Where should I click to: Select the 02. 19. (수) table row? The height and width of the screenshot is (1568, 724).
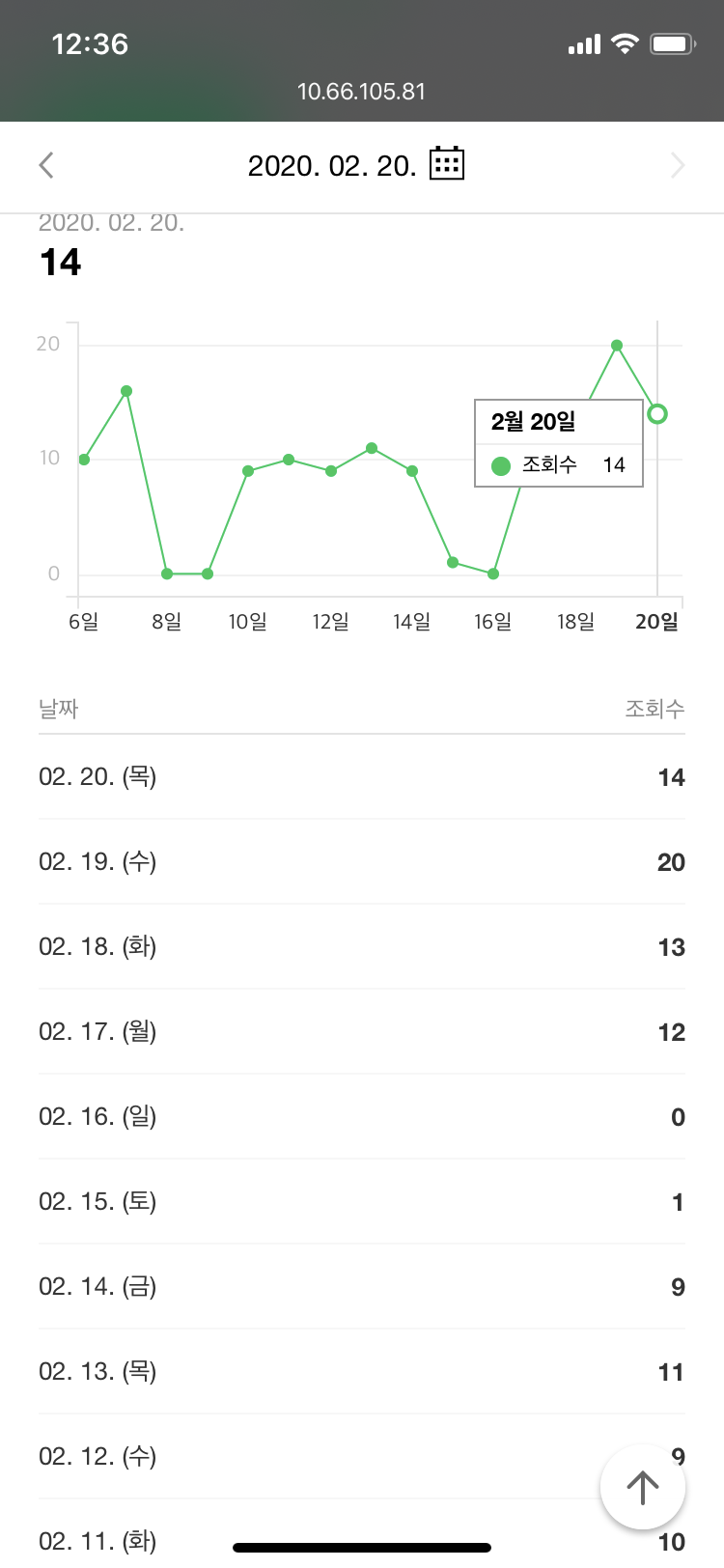click(362, 862)
